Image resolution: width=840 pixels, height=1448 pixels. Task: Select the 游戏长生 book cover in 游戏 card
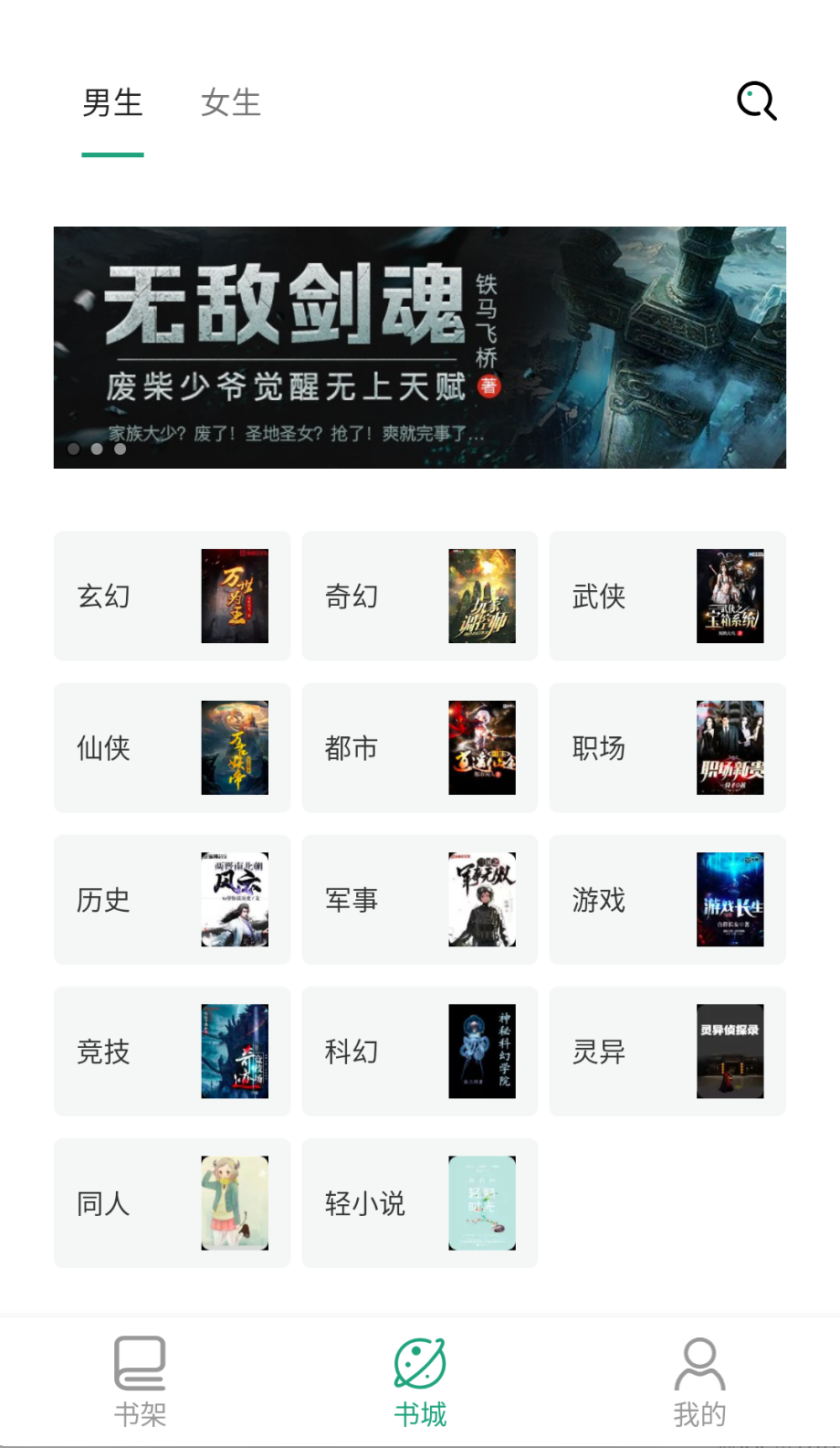731,900
